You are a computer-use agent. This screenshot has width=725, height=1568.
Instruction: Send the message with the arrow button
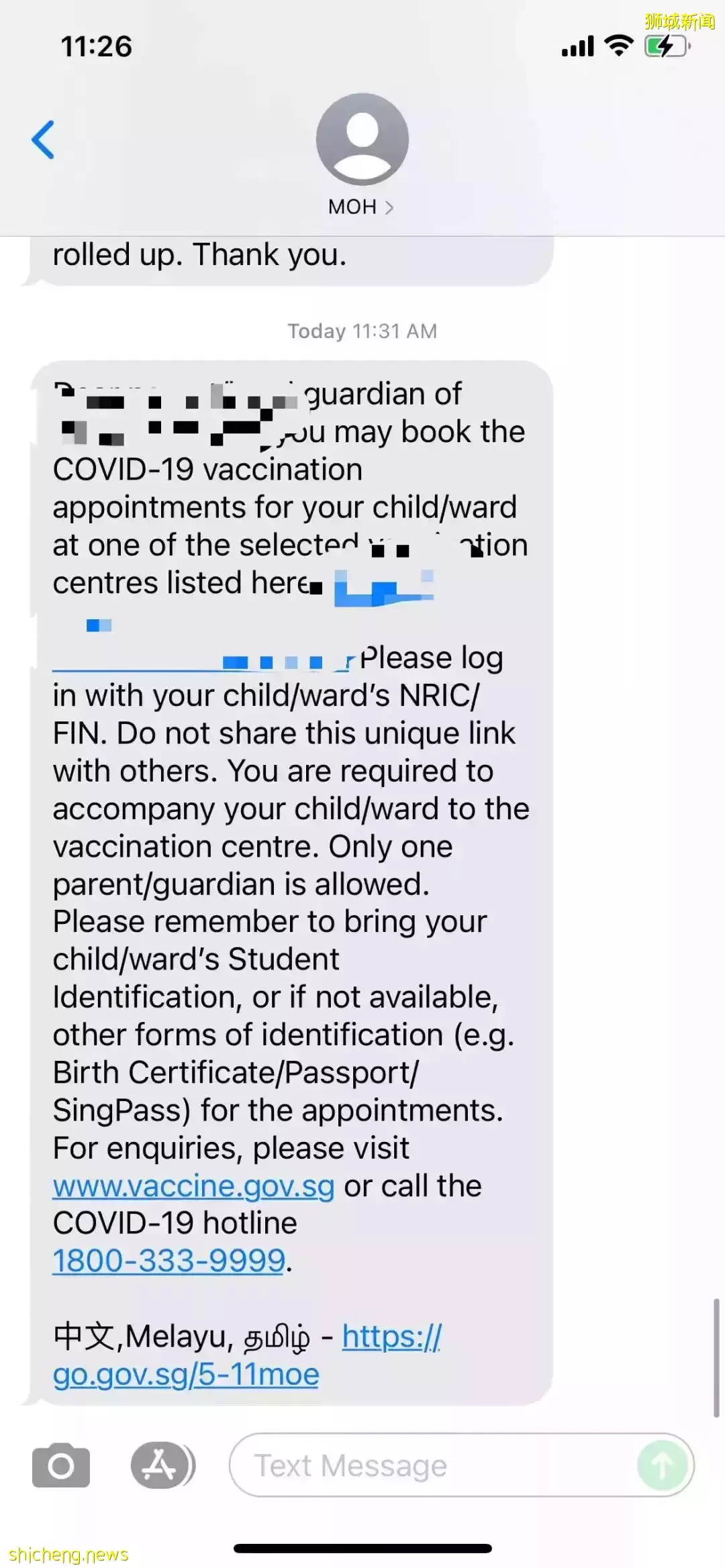pyautogui.click(x=663, y=1465)
